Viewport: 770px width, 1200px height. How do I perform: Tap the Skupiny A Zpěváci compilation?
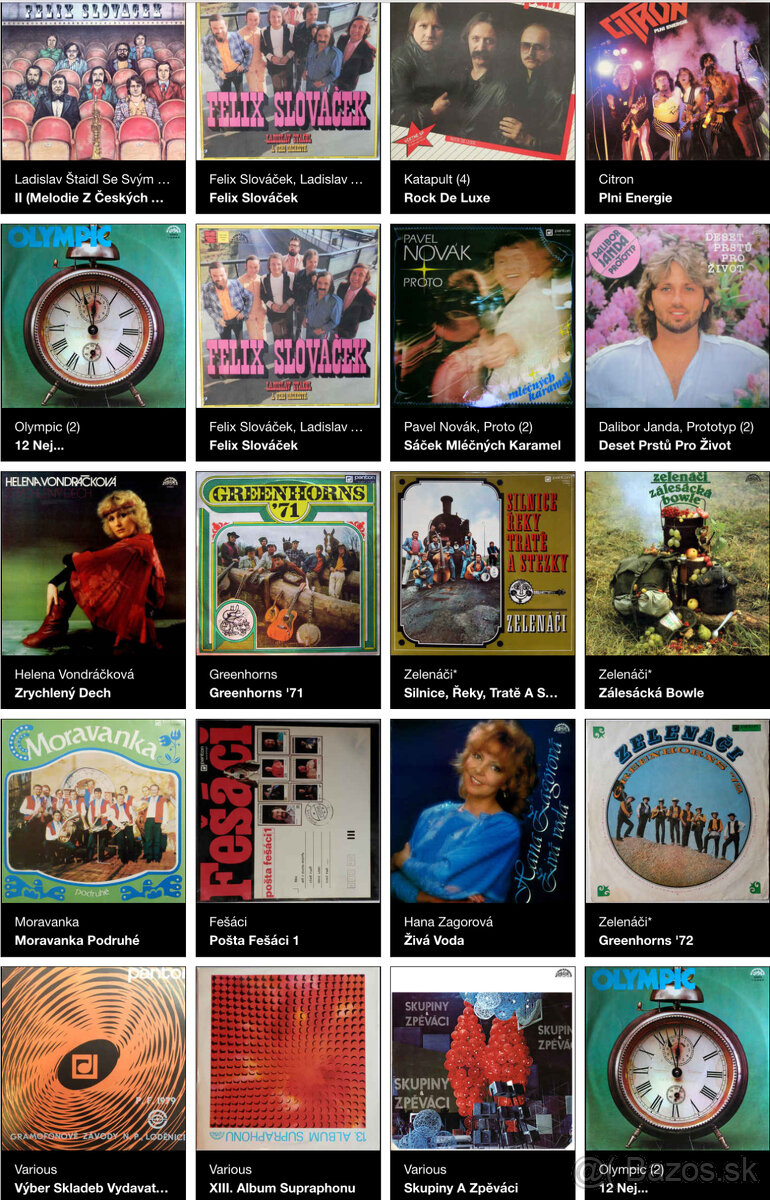pos(482,1057)
